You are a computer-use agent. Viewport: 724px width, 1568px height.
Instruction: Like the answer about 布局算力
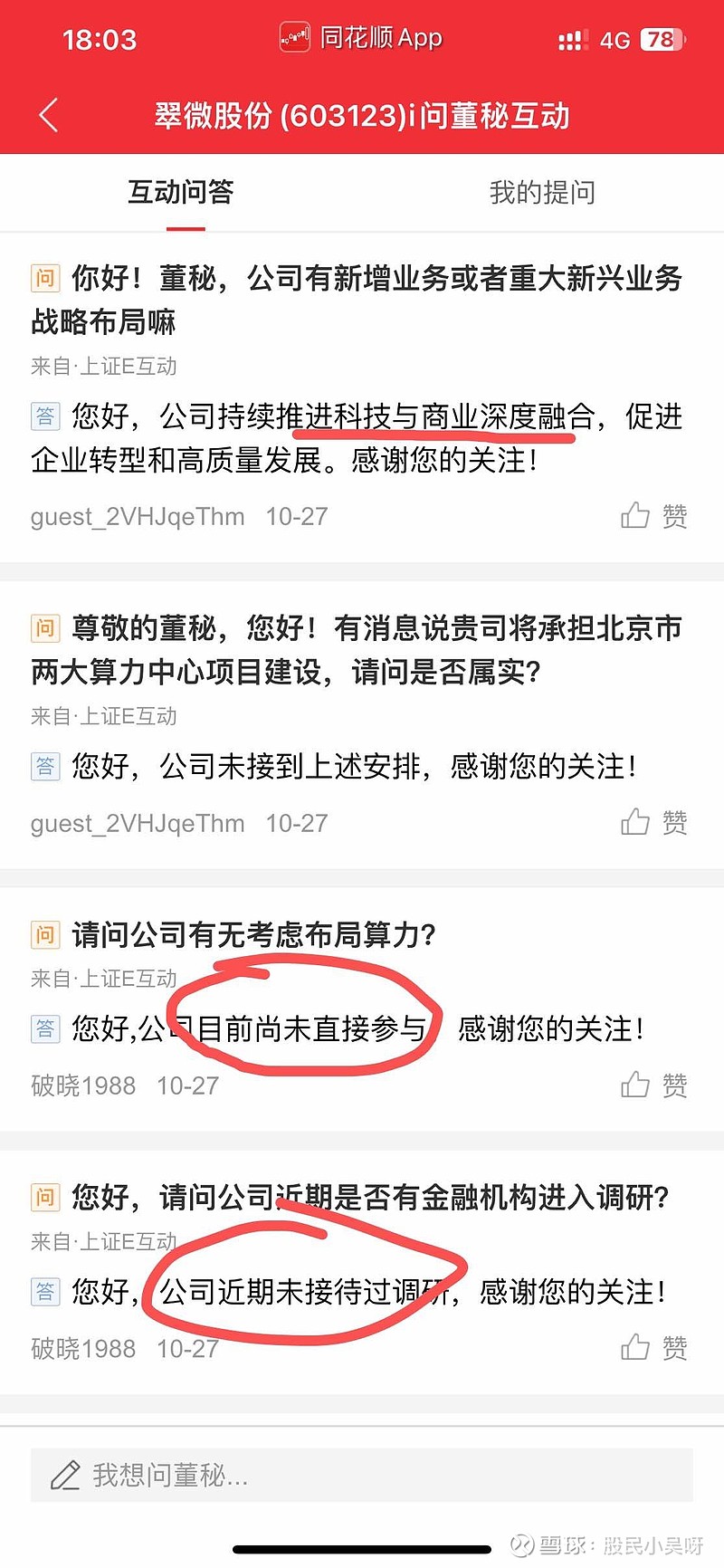coord(654,1085)
